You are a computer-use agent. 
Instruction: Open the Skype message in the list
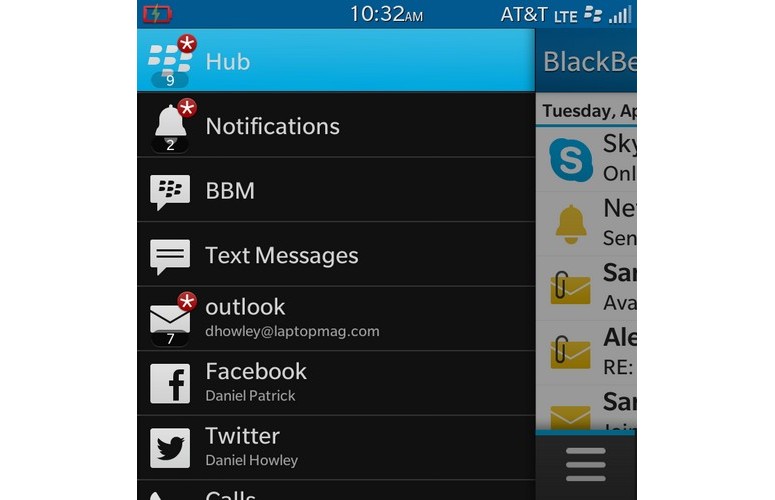point(588,158)
